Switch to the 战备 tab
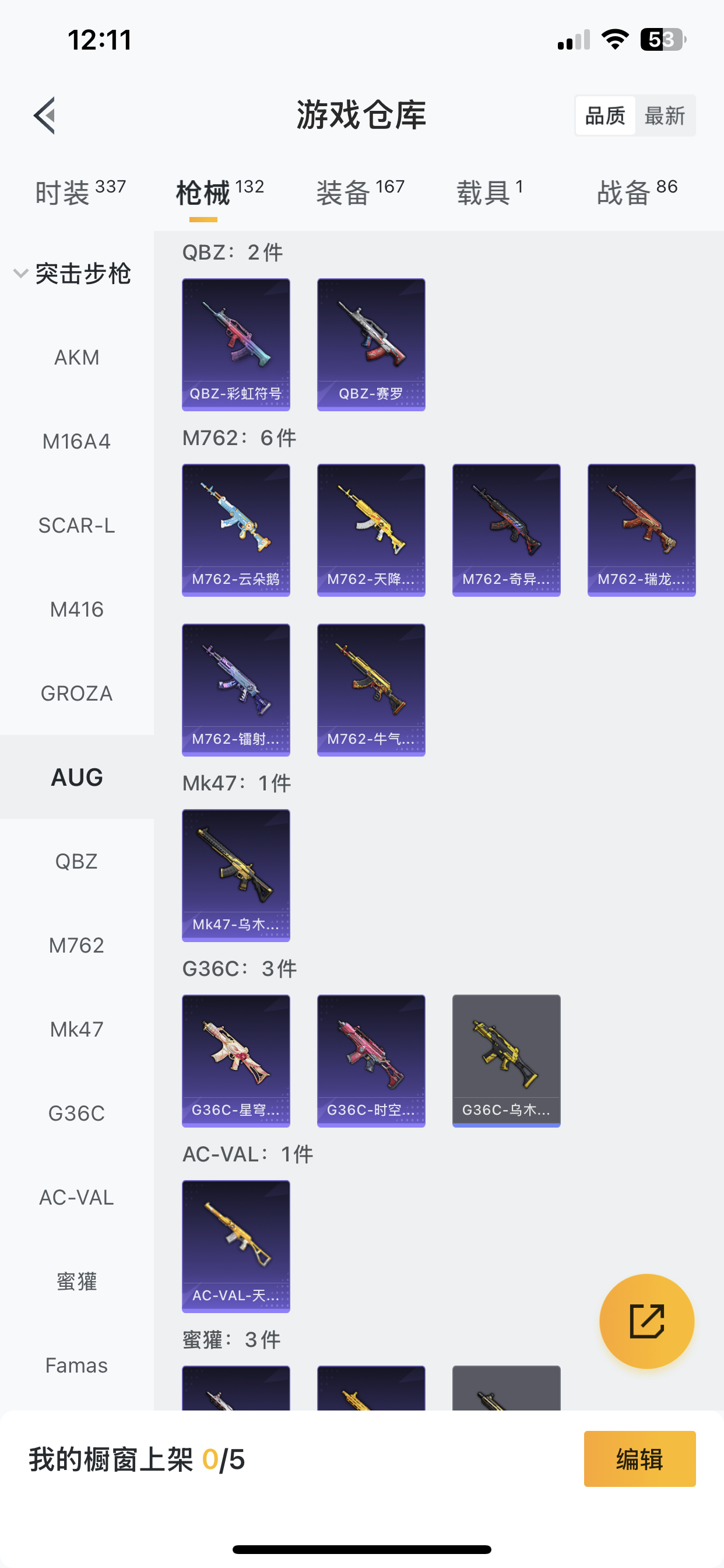The image size is (724, 1568). point(637,192)
